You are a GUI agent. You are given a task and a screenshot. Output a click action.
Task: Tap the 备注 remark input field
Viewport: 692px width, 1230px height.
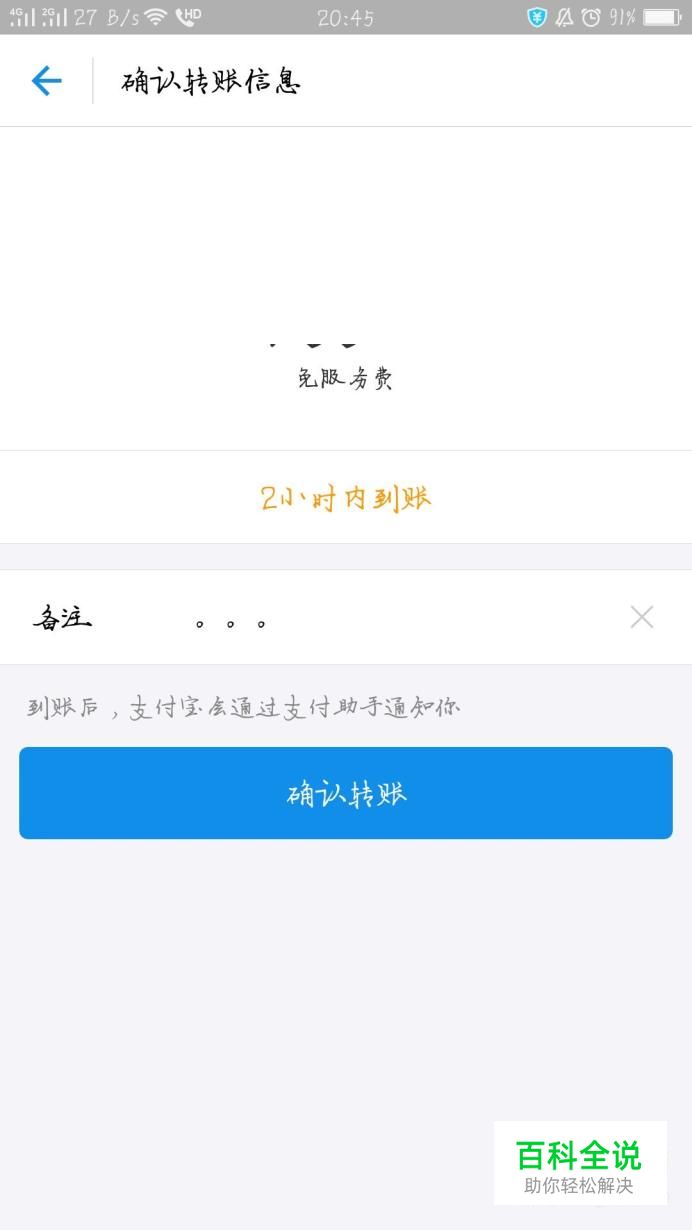tap(360, 619)
